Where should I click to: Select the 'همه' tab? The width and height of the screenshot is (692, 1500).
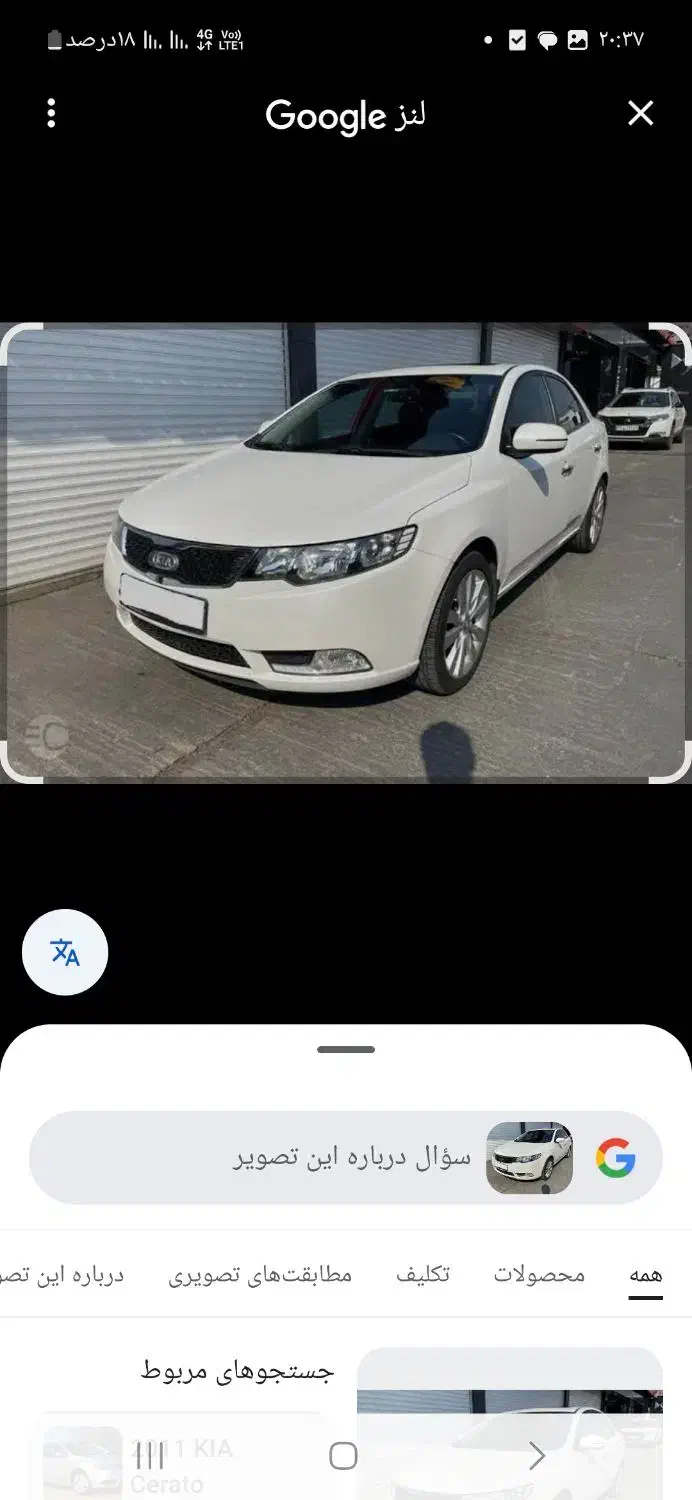pos(645,1275)
